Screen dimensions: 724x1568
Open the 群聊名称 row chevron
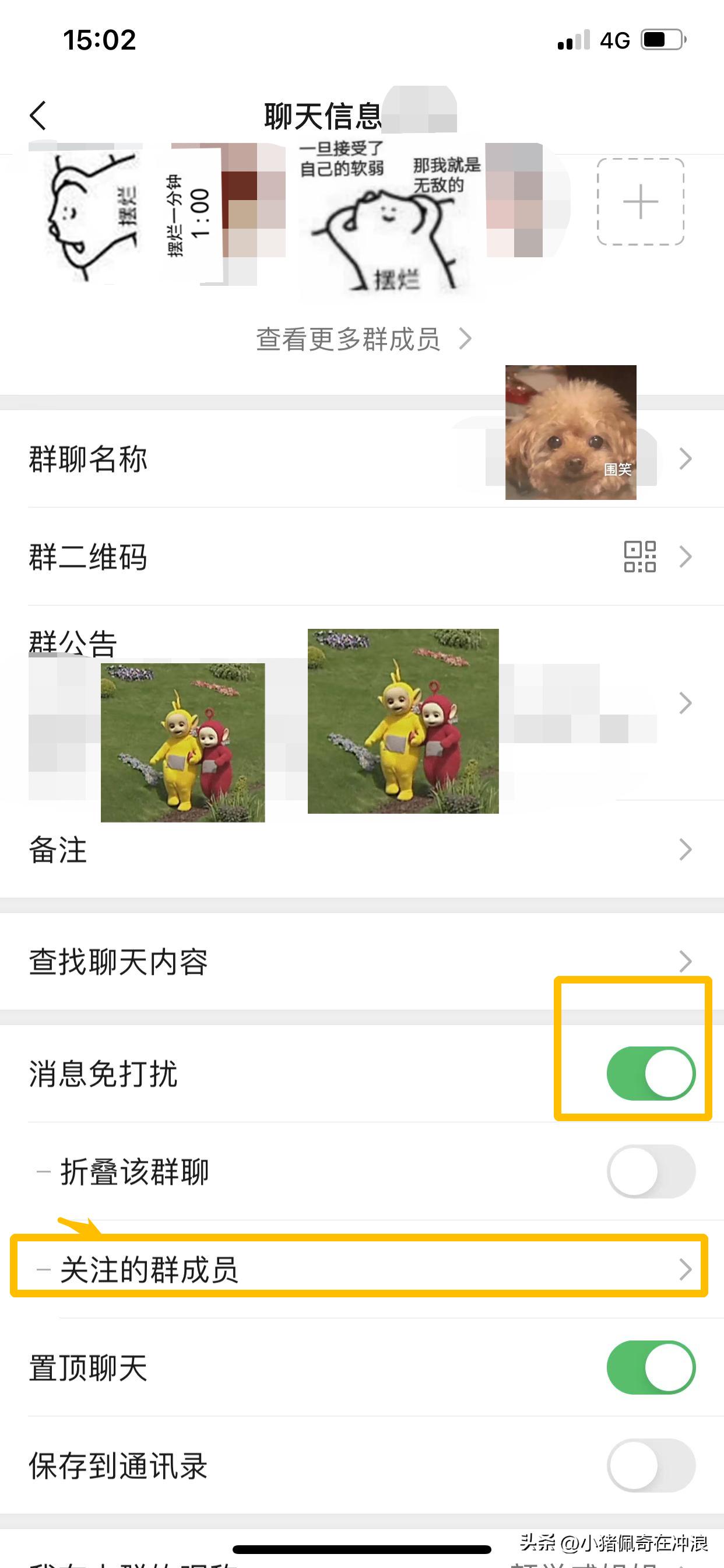[685, 460]
